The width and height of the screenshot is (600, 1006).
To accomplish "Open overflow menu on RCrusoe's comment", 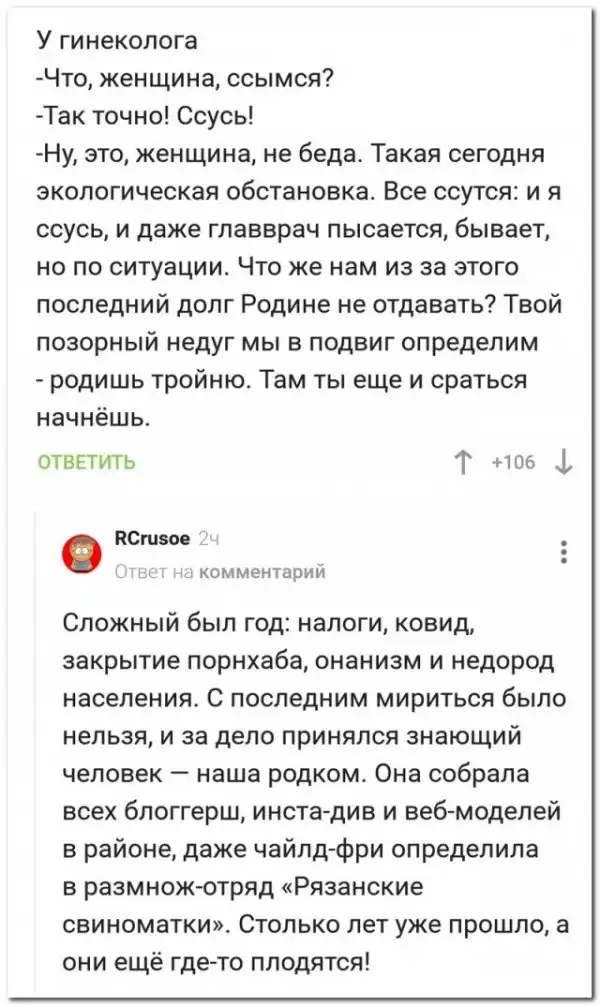I will point(565,552).
